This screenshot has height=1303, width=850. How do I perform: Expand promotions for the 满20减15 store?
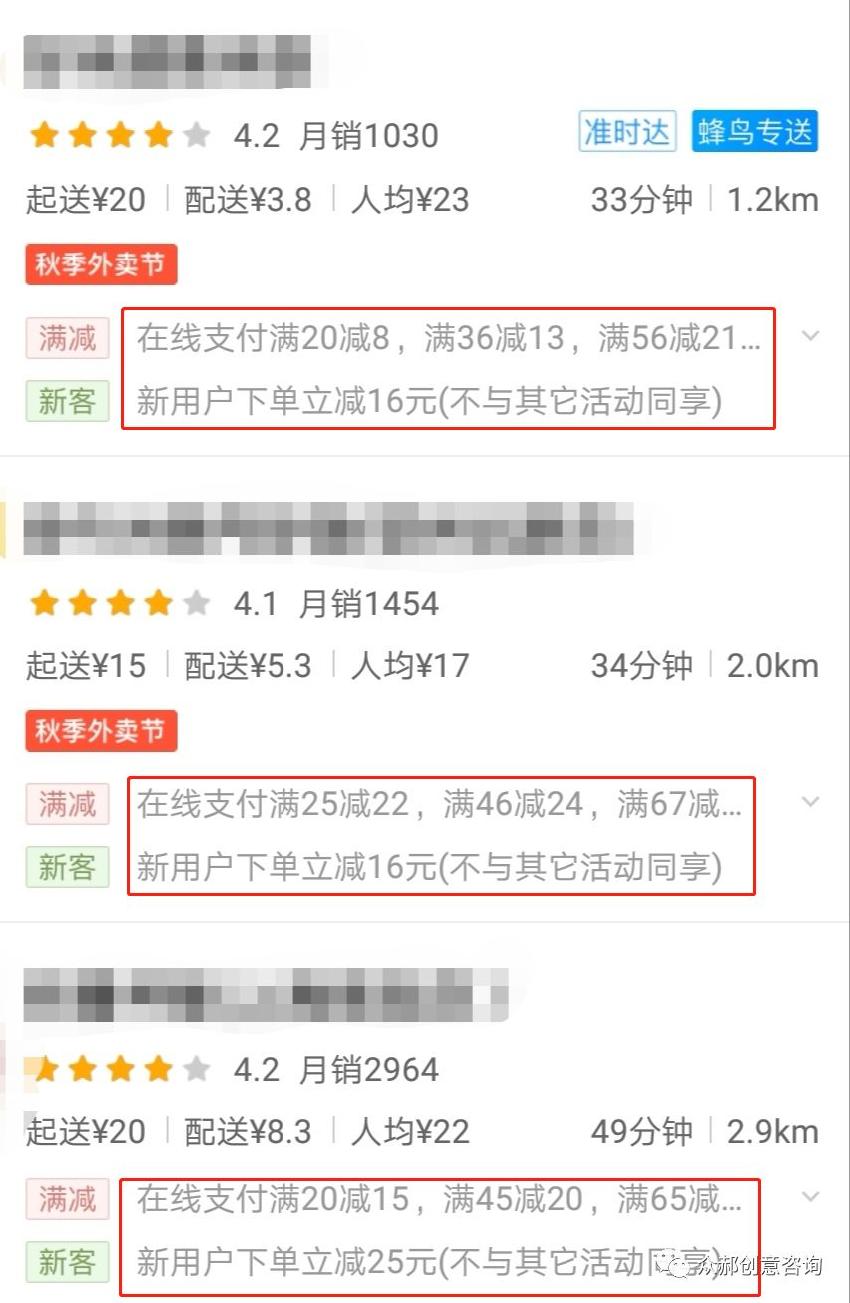point(811,1197)
